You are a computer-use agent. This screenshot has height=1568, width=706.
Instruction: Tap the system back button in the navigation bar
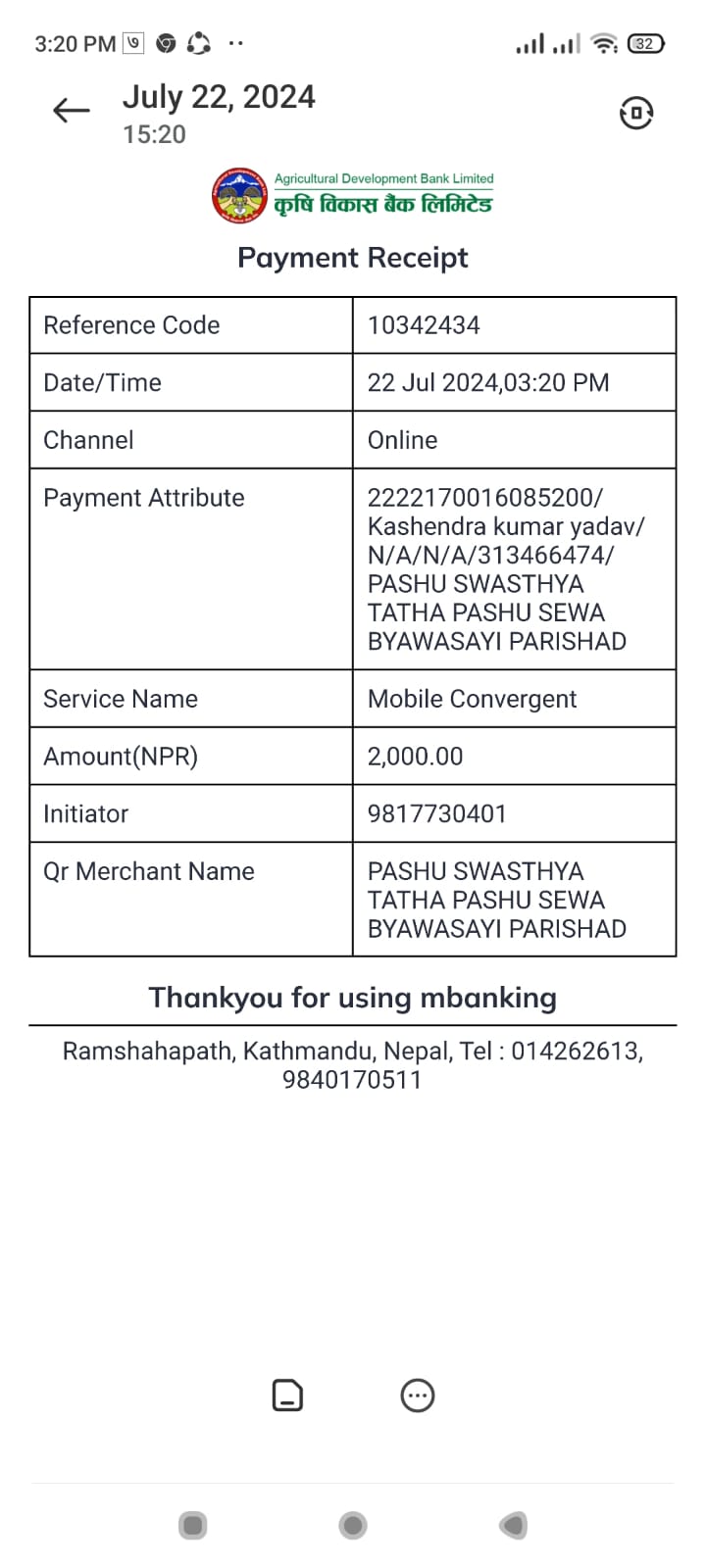513,1525
